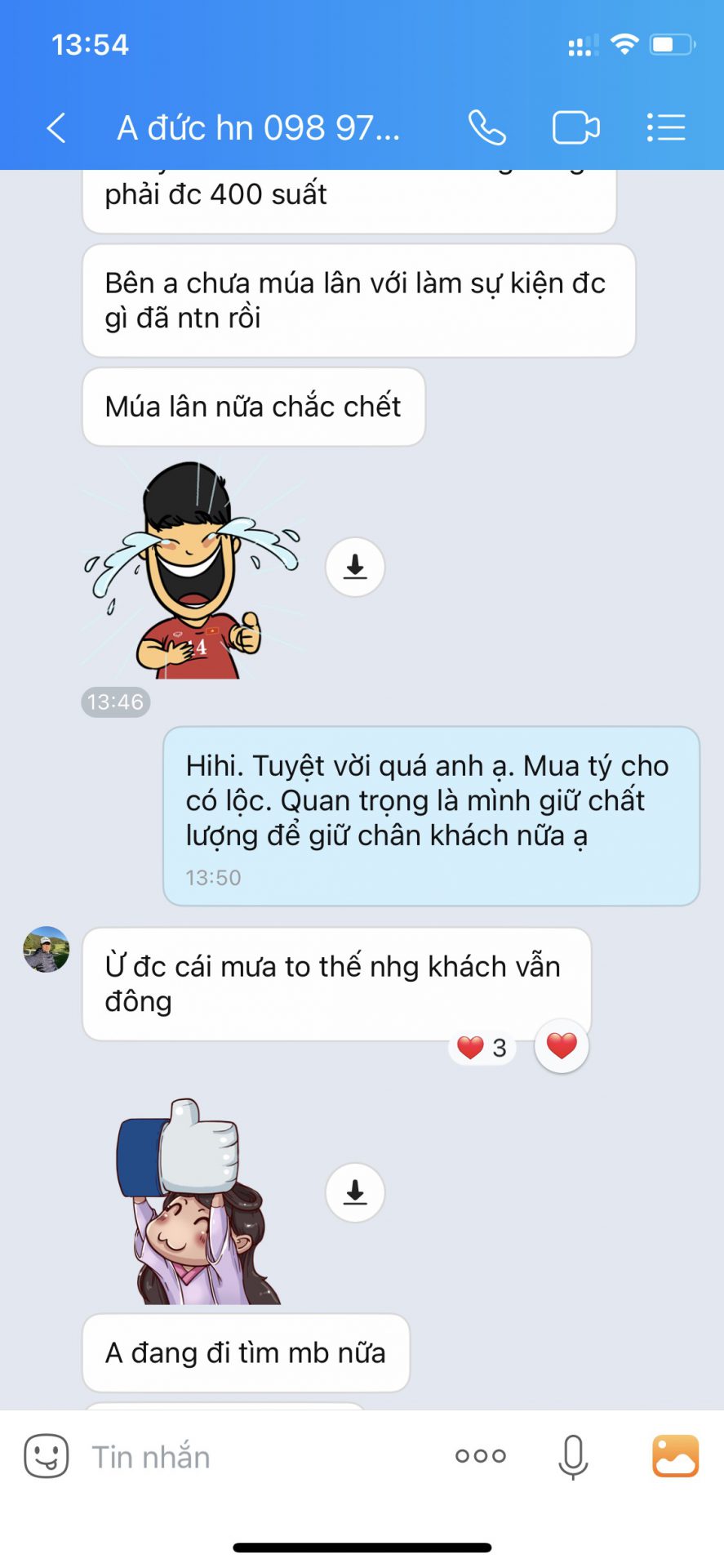
Task: Start a voice call with A đức
Action: click(486, 128)
